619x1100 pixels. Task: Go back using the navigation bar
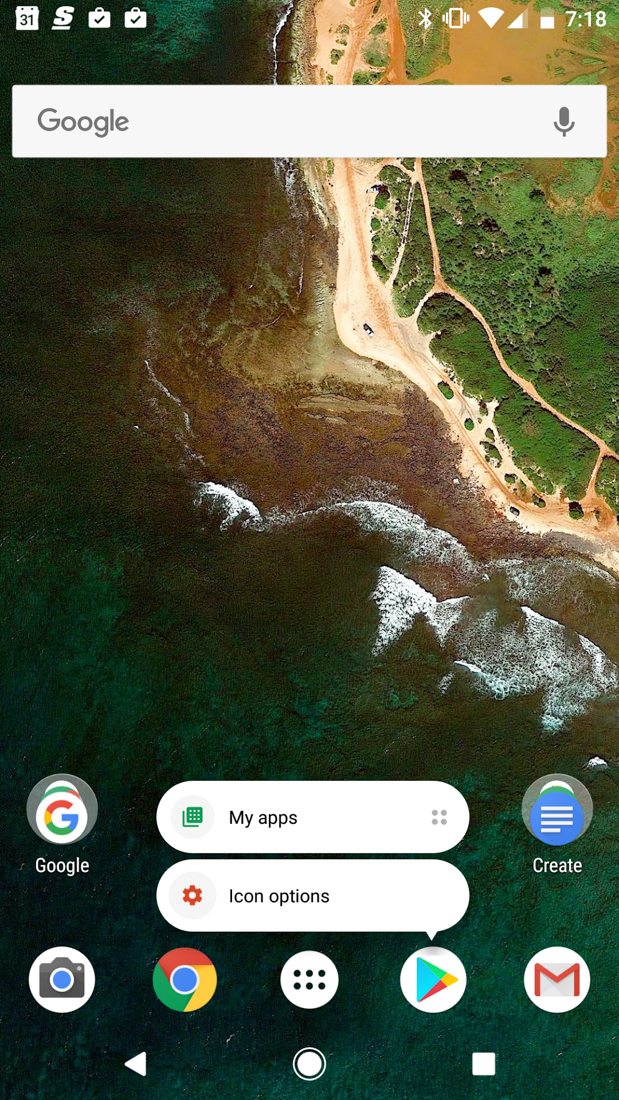click(x=136, y=1064)
